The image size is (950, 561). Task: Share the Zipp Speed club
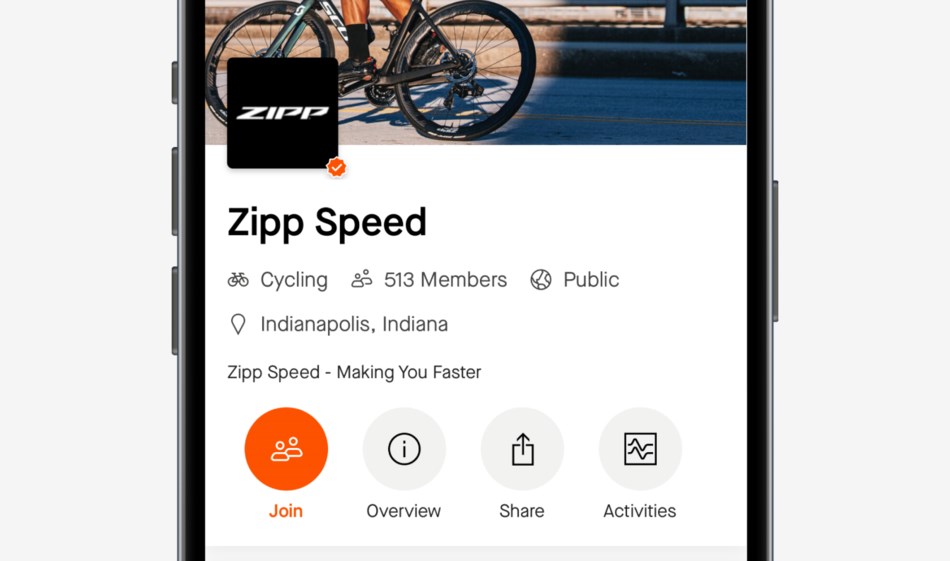pos(522,449)
